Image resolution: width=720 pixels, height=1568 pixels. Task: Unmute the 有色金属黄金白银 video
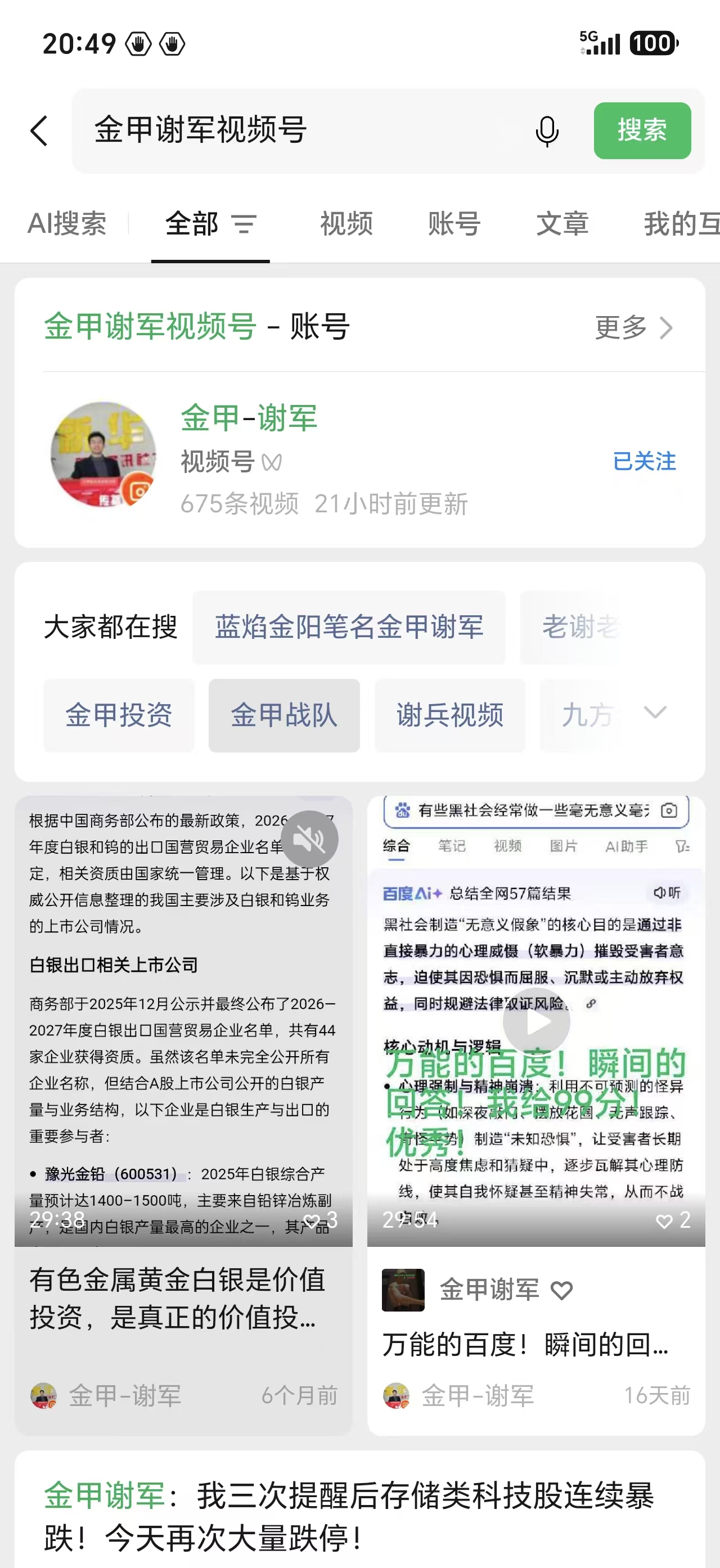click(x=310, y=839)
